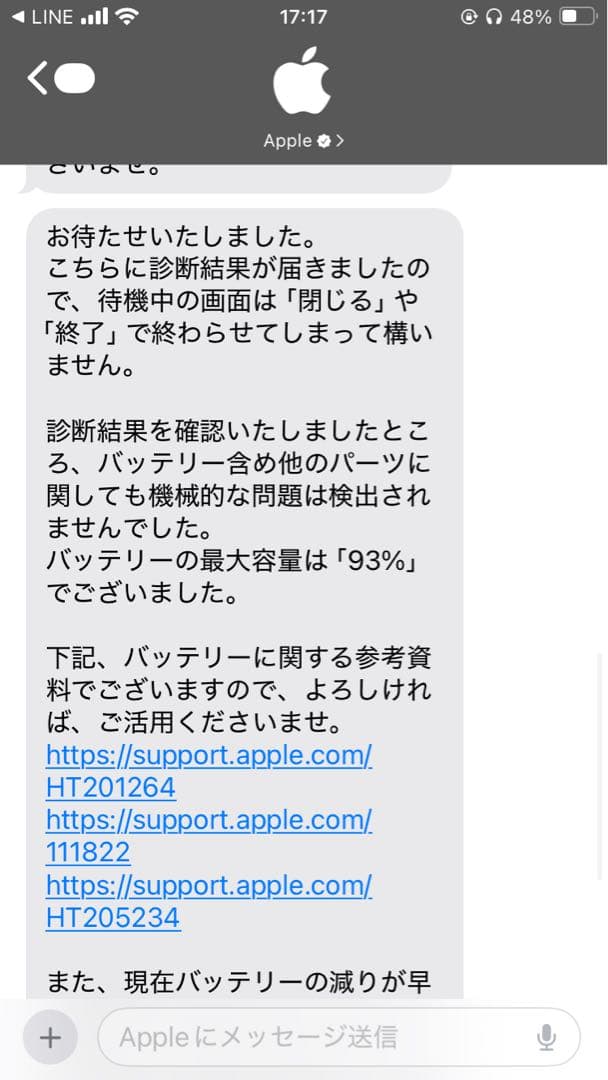
Task: Start dictation with the microphone icon
Action: tap(546, 1037)
